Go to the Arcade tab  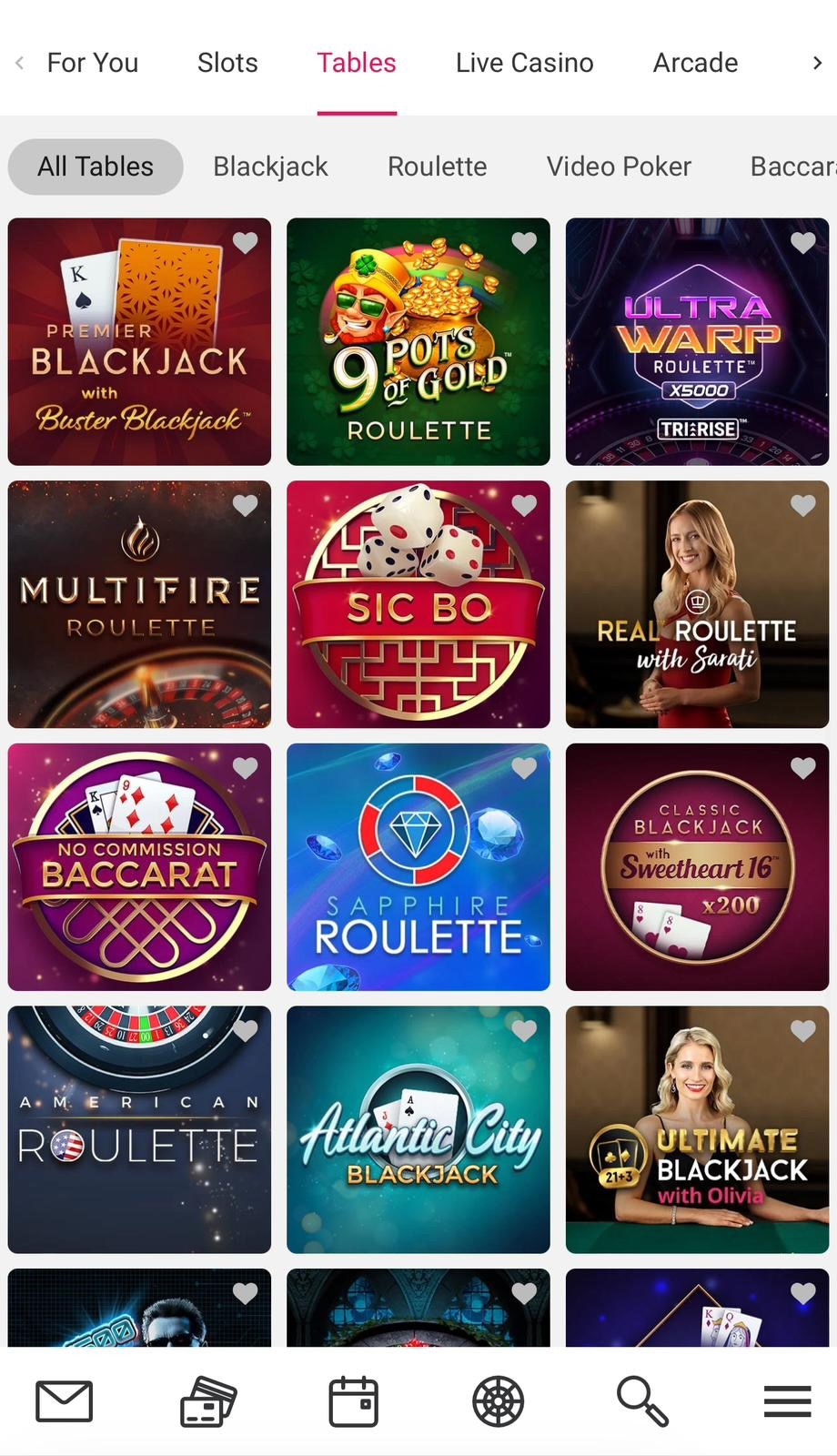[695, 63]
